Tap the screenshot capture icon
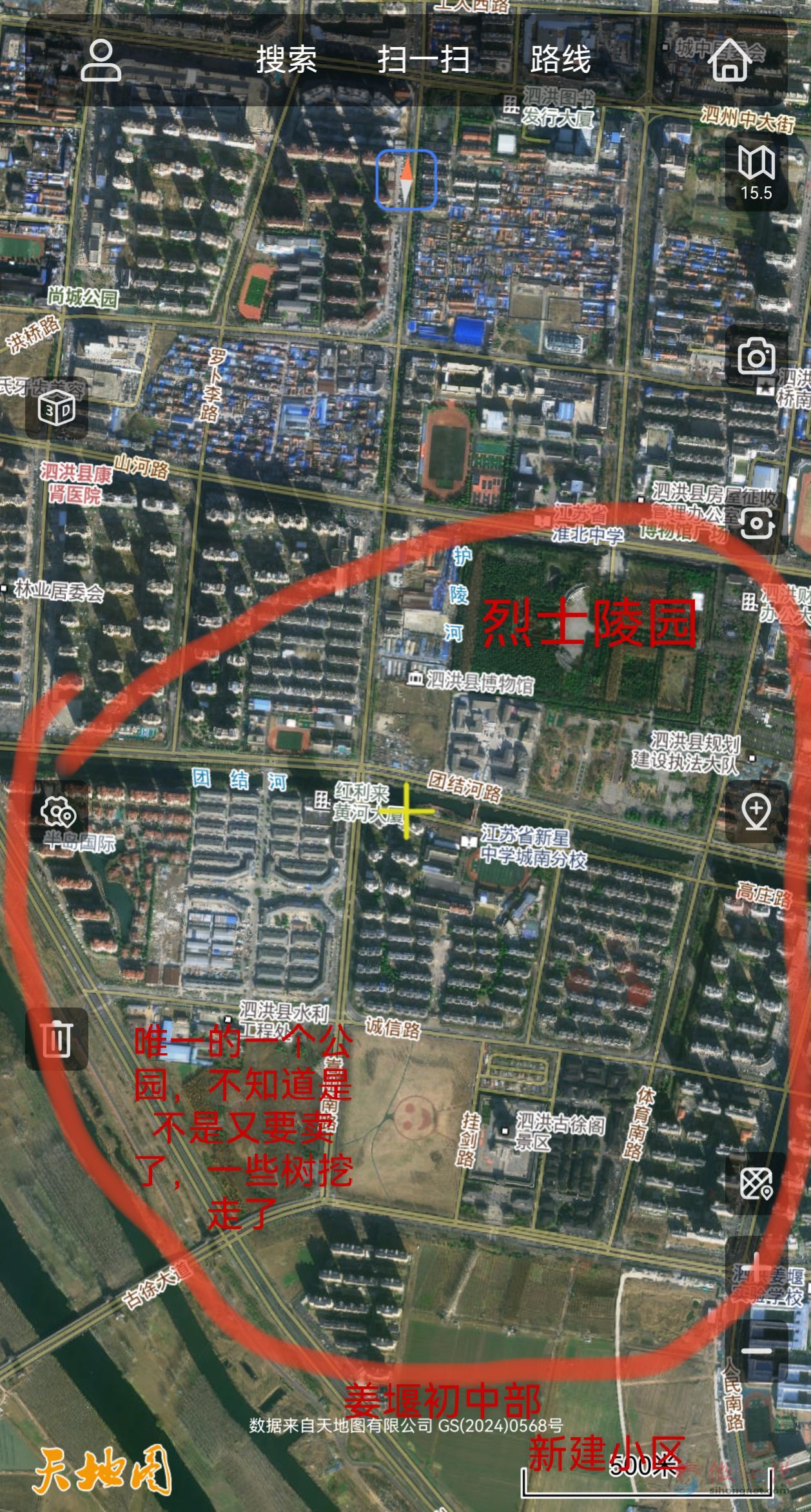 click(757, 523)
